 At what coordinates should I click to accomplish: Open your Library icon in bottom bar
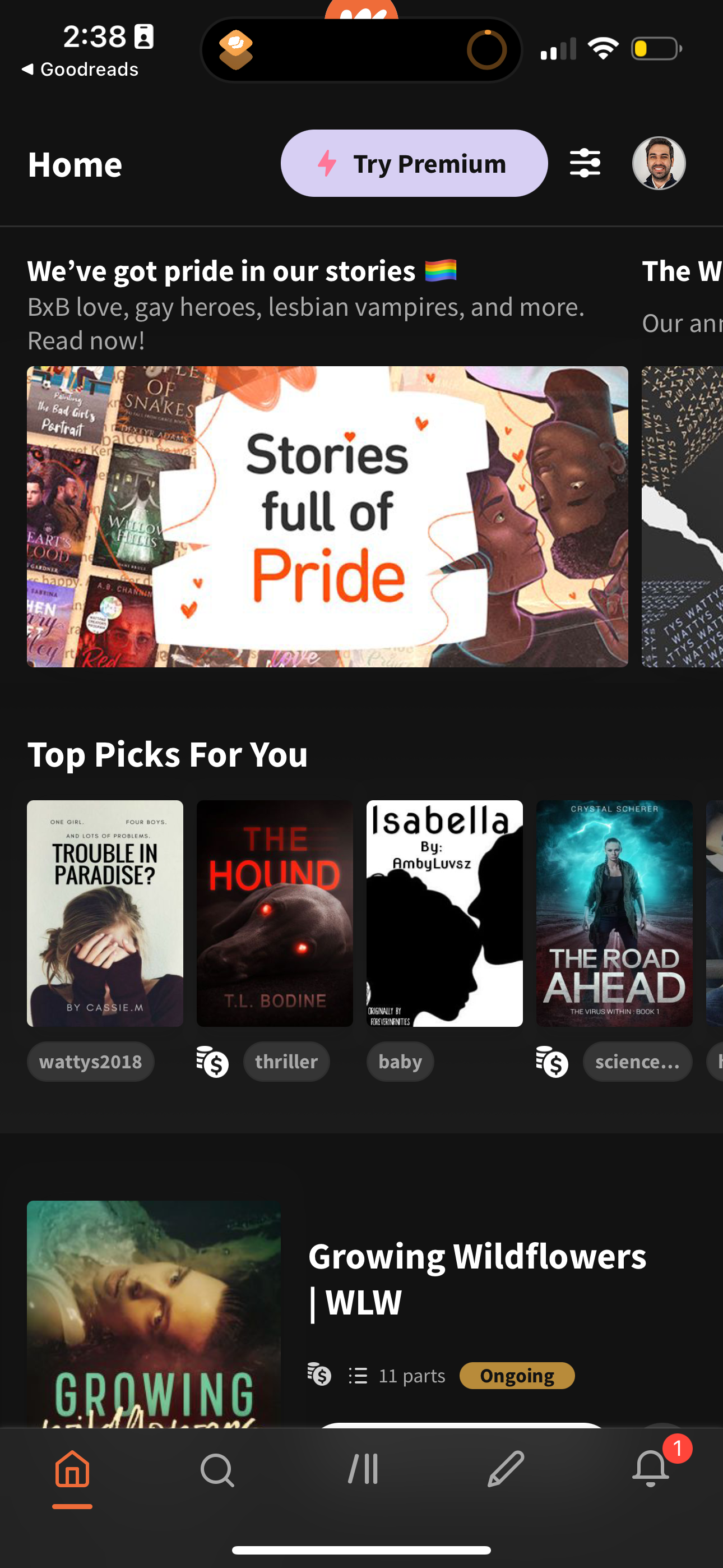tap(361, 1470)
